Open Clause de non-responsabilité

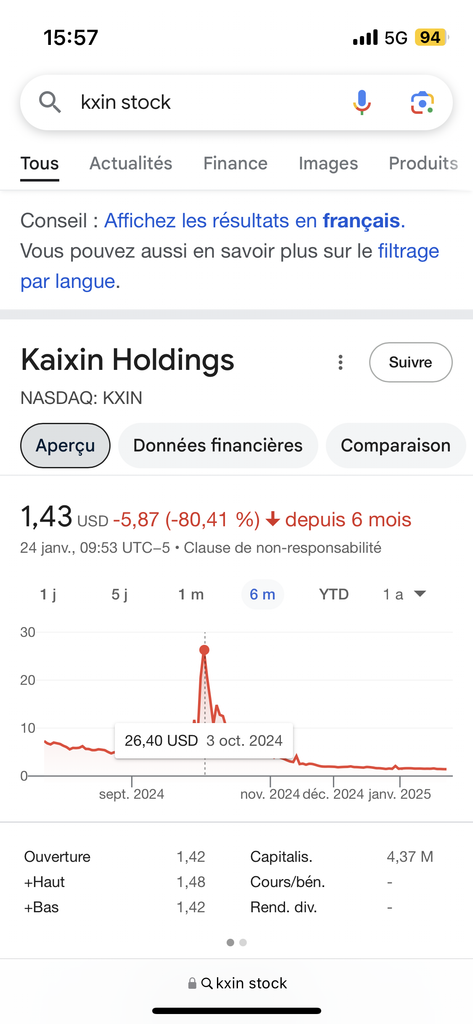click(x=282, y=547)
